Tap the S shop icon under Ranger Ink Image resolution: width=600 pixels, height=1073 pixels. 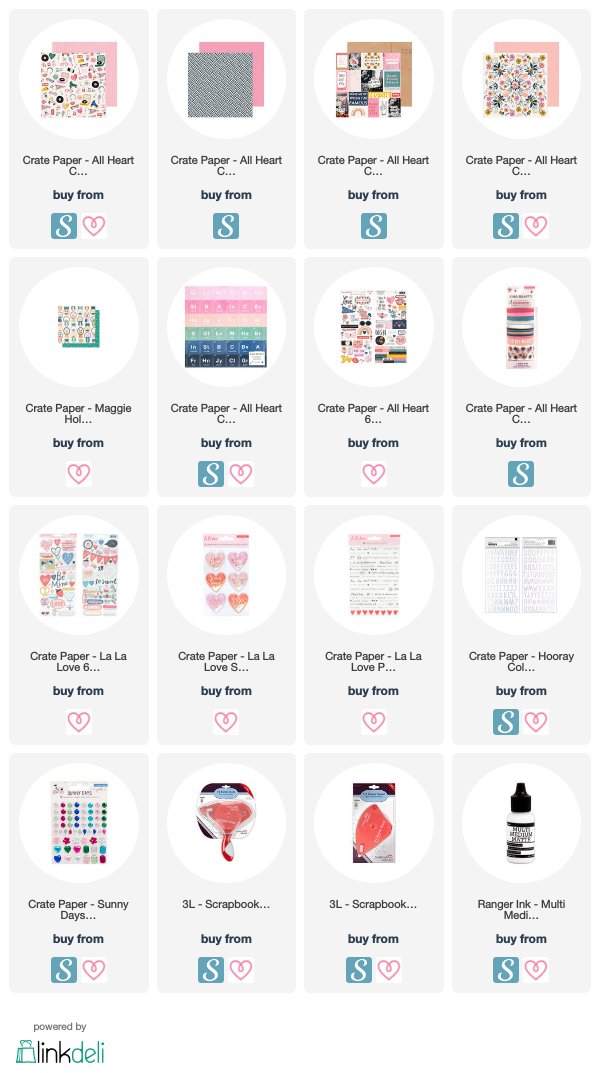(506, 970)
